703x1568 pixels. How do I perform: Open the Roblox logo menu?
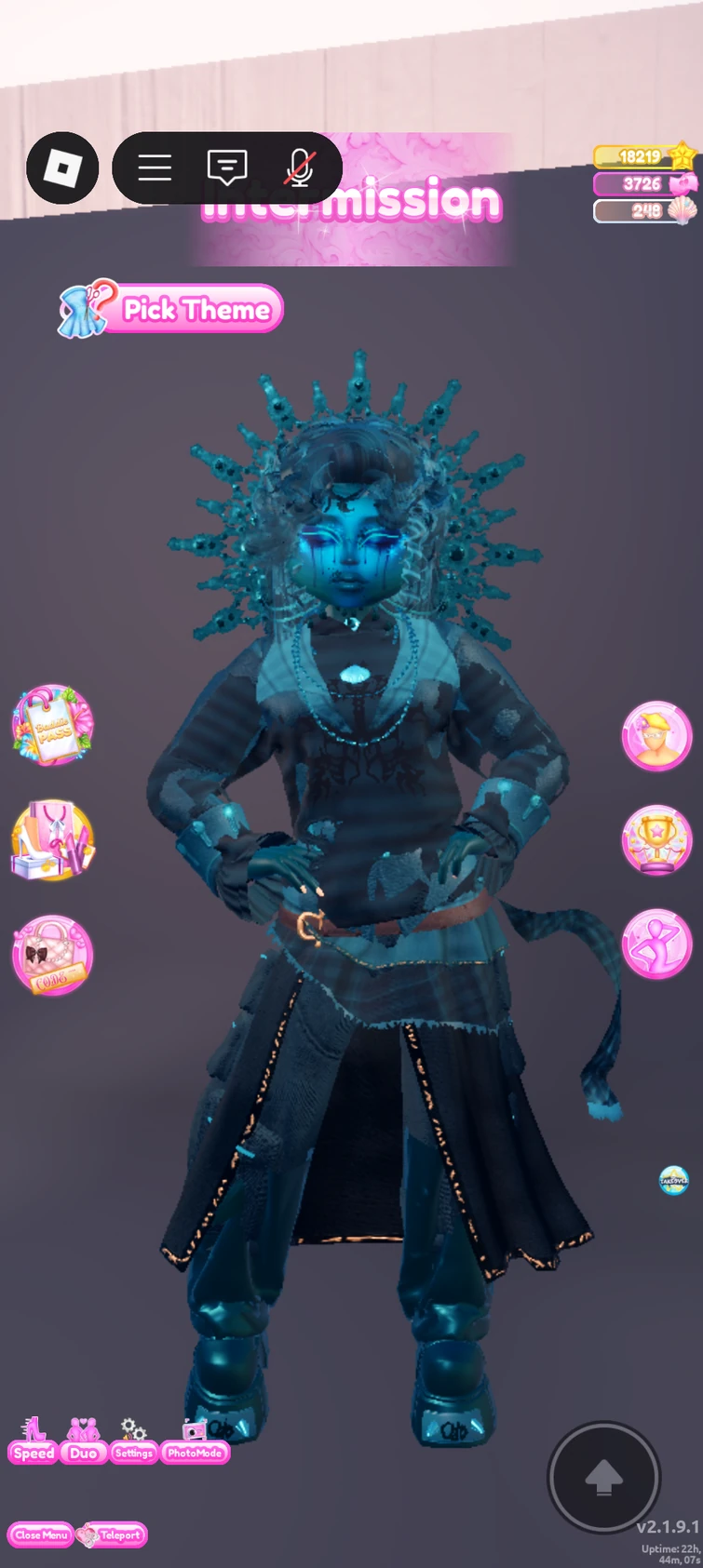(62, 168)
